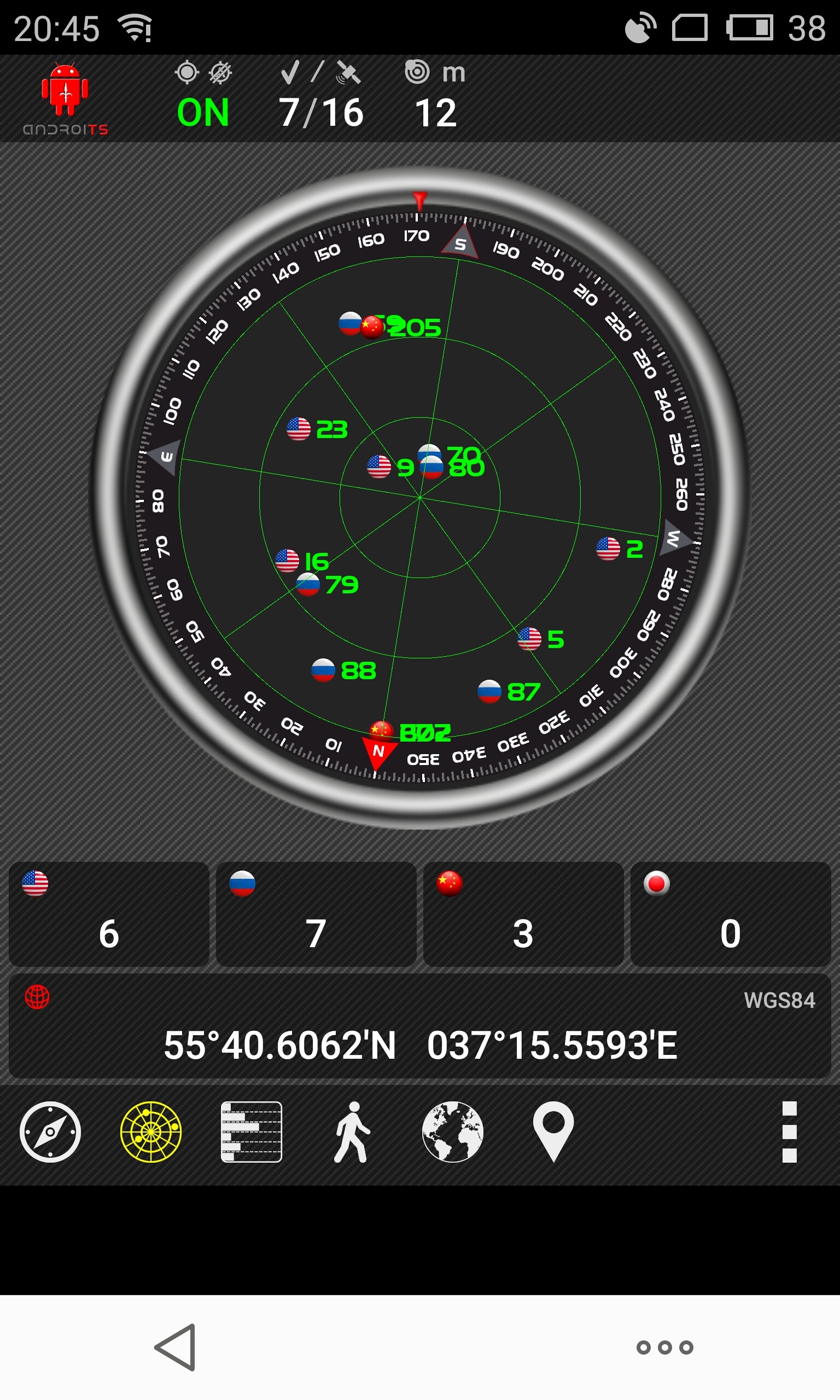Open the world map globe view
Viewport: 840px width, 1400px height.
pyautogui.click(x=453, y=1132)
